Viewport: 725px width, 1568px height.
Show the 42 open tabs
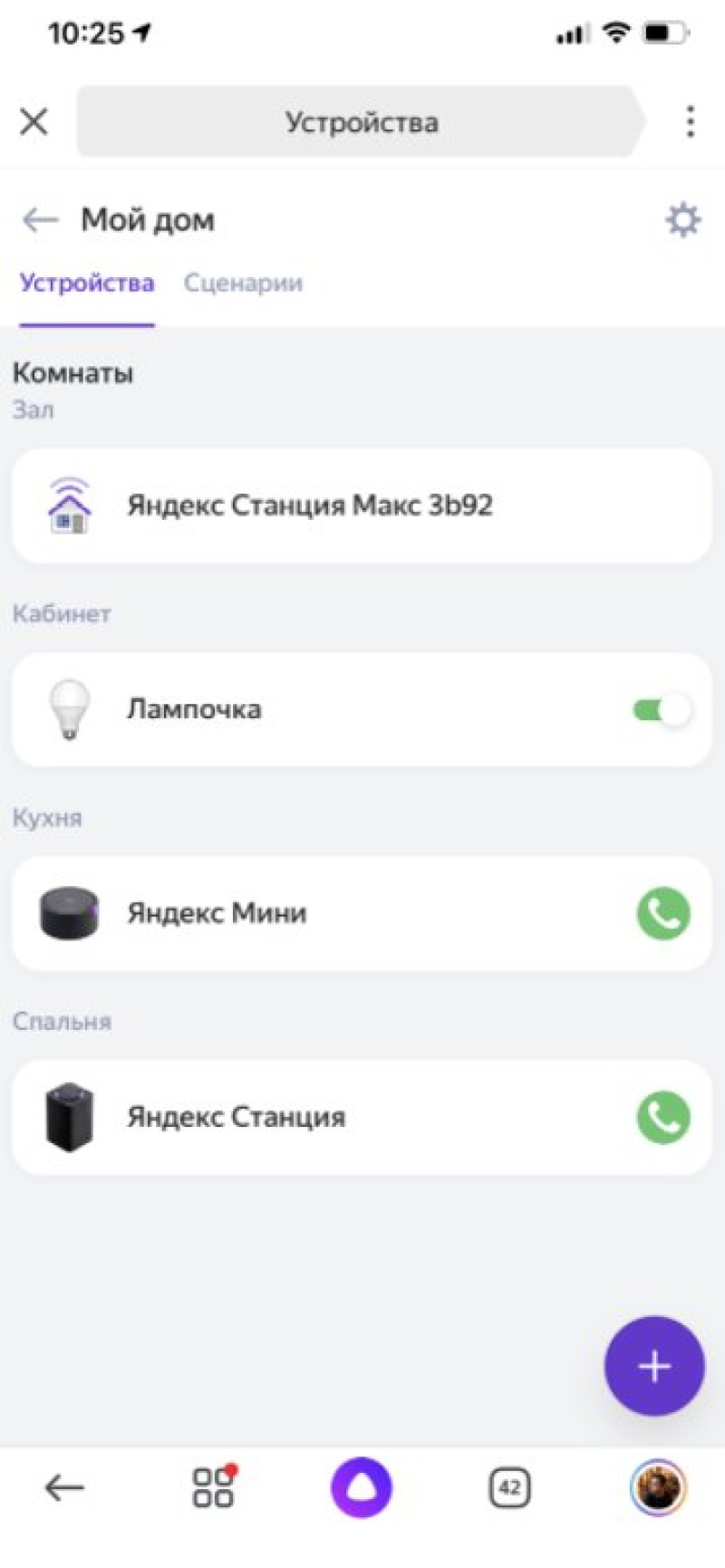point(509,1487)
